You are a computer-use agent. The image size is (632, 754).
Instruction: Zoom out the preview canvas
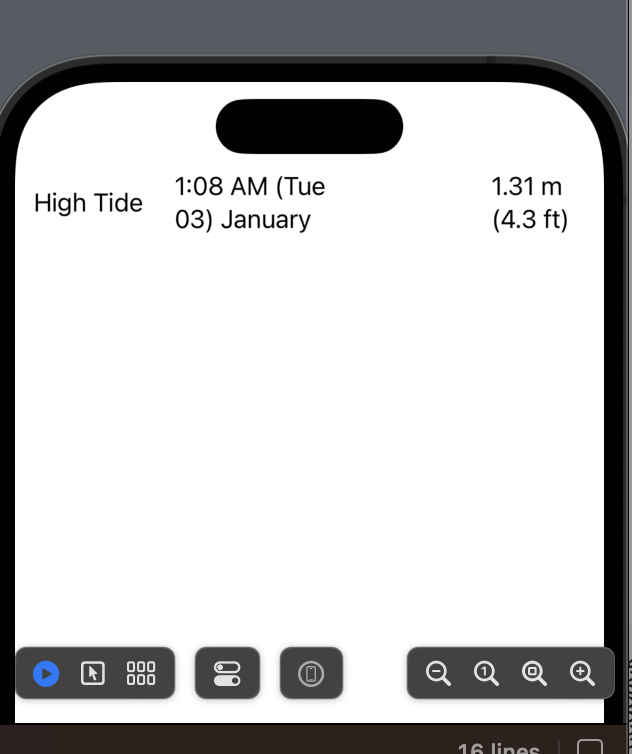438,673
